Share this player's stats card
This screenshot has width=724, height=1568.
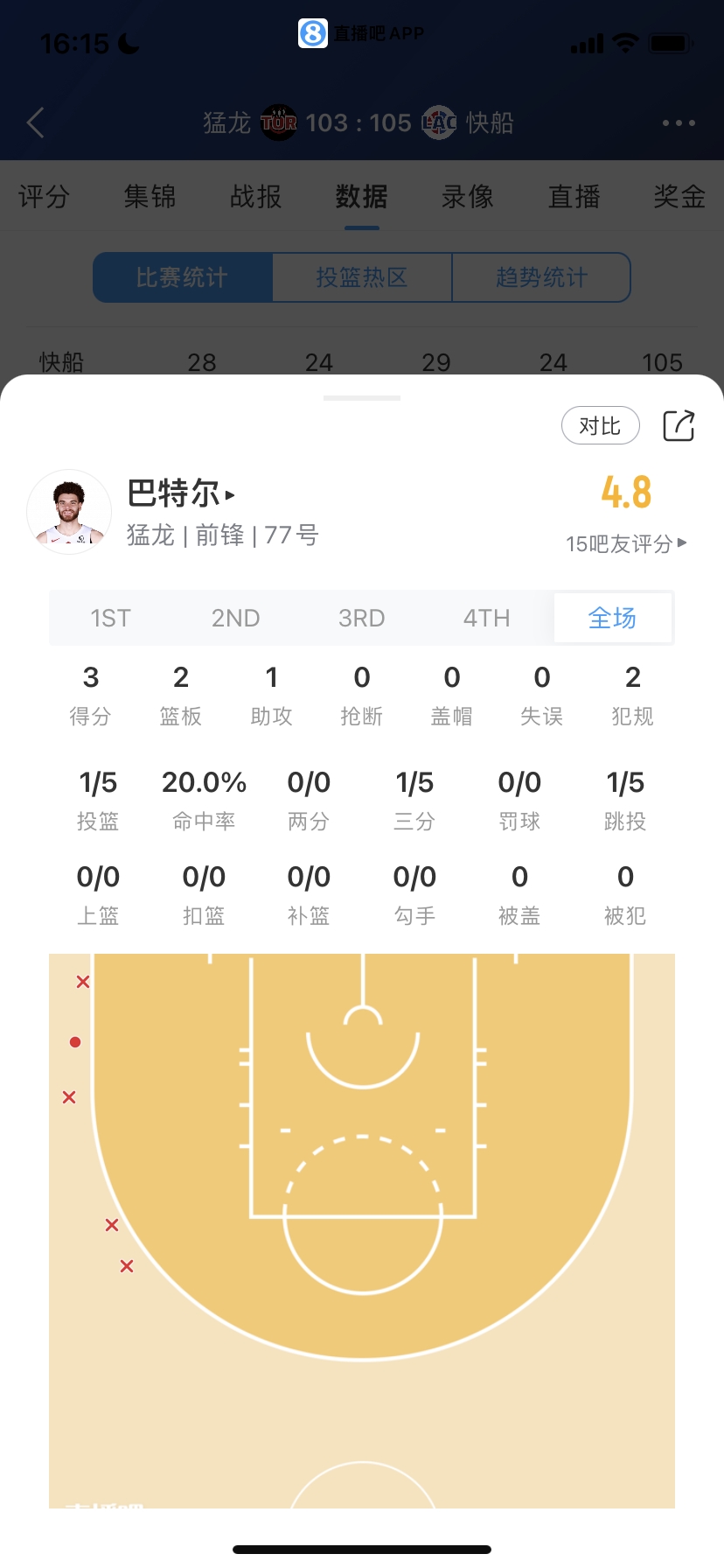pyautogui.click(x=679, y=426)
